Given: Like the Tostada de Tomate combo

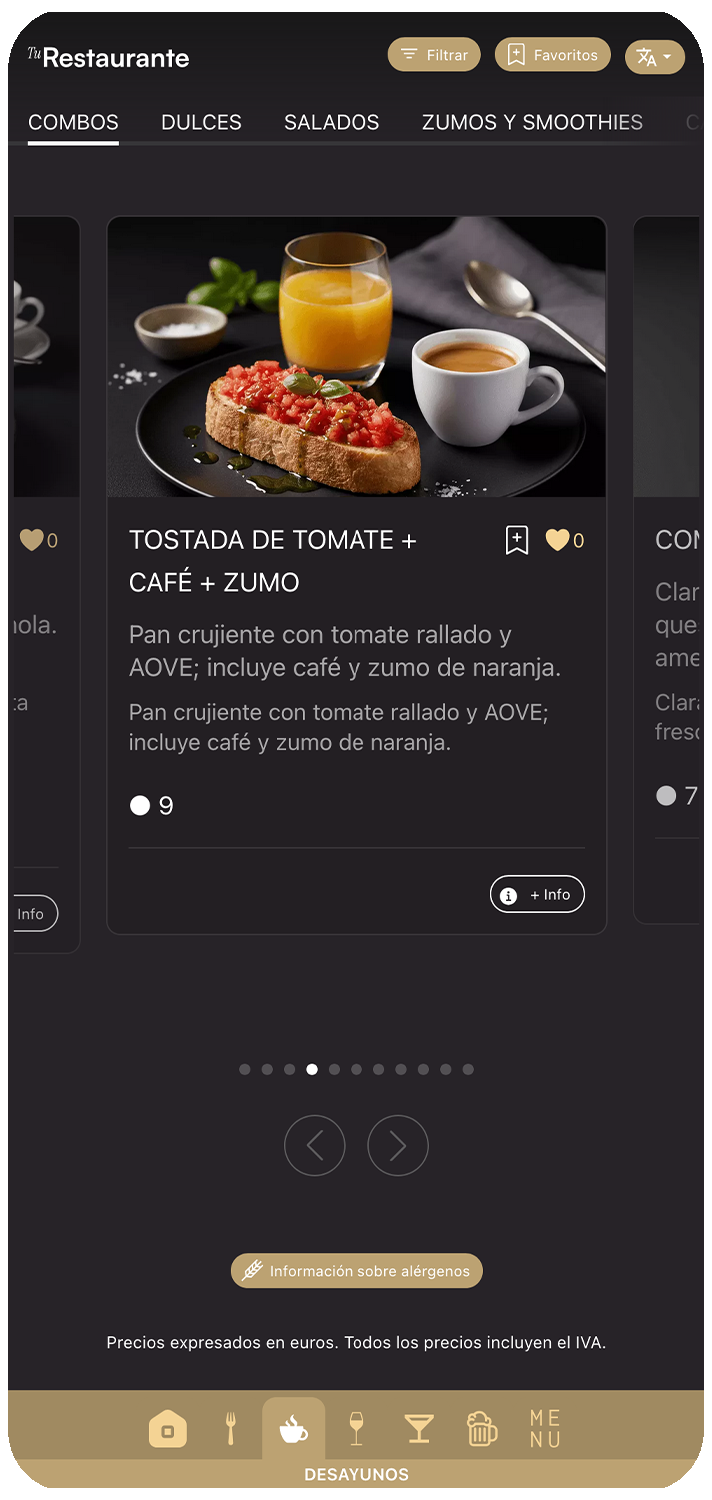Looking at the screenshot, I should pos(557,541).
